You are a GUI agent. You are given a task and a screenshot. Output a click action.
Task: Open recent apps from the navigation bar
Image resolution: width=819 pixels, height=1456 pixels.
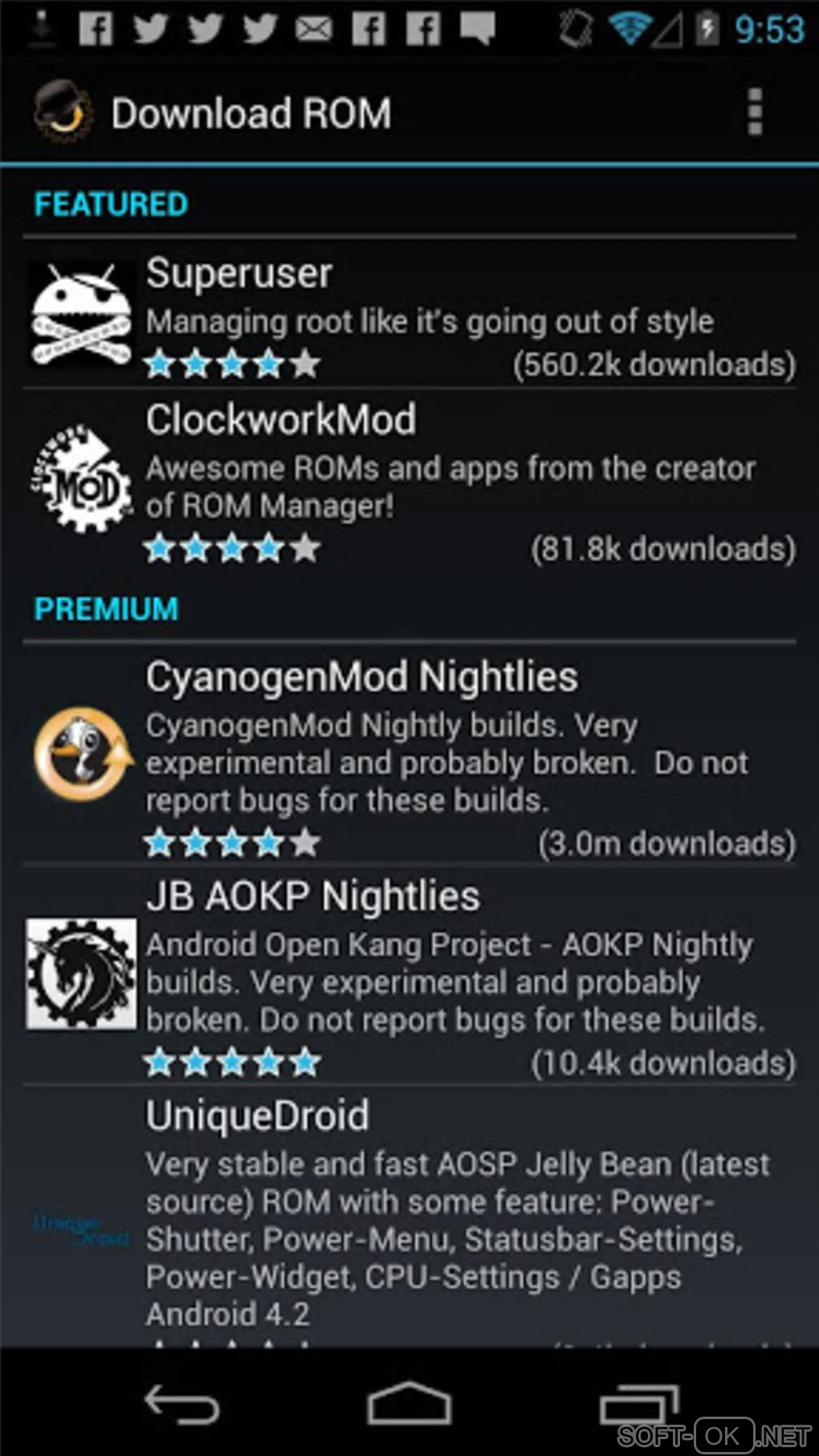tap(638, 1405)
